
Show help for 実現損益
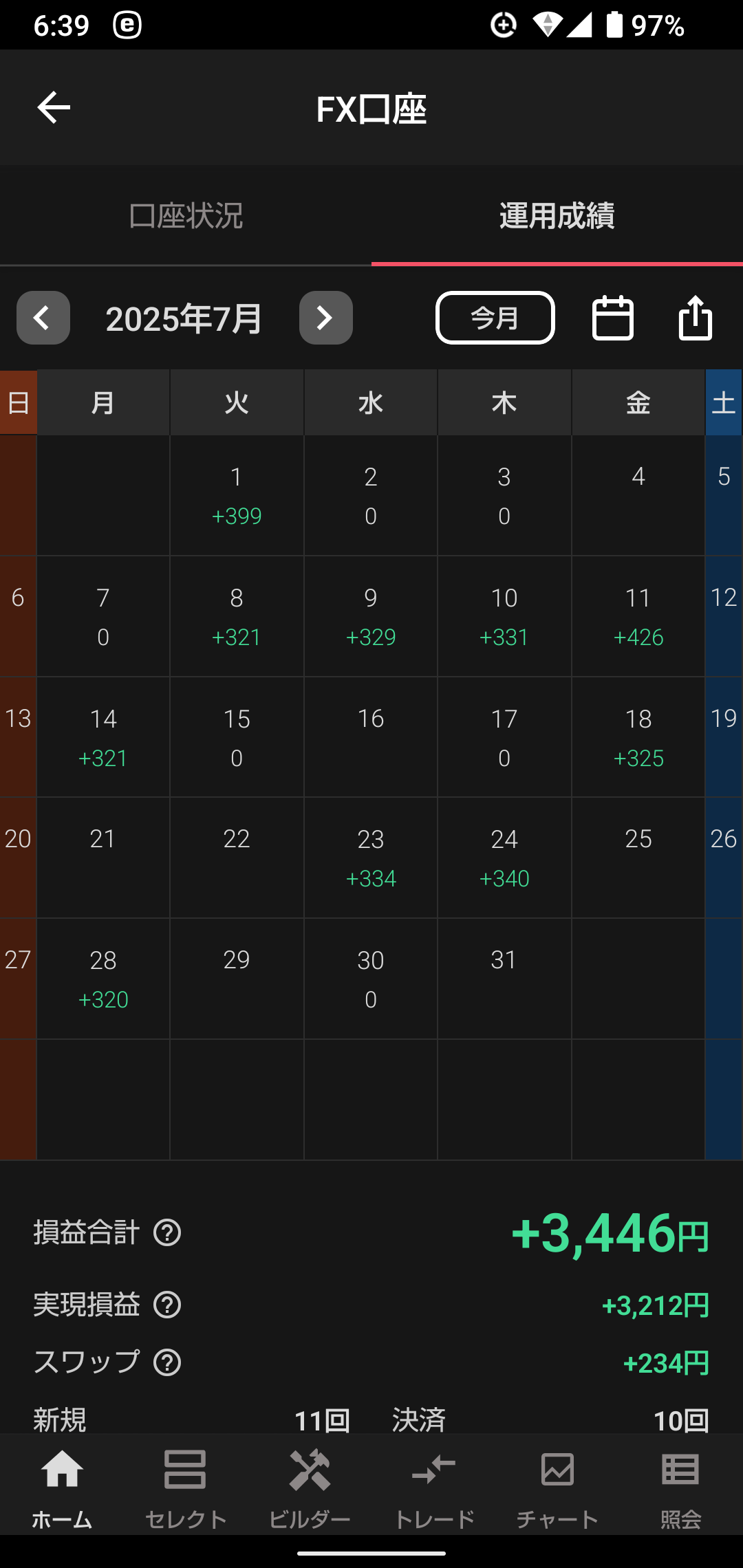click(167, 1305)
